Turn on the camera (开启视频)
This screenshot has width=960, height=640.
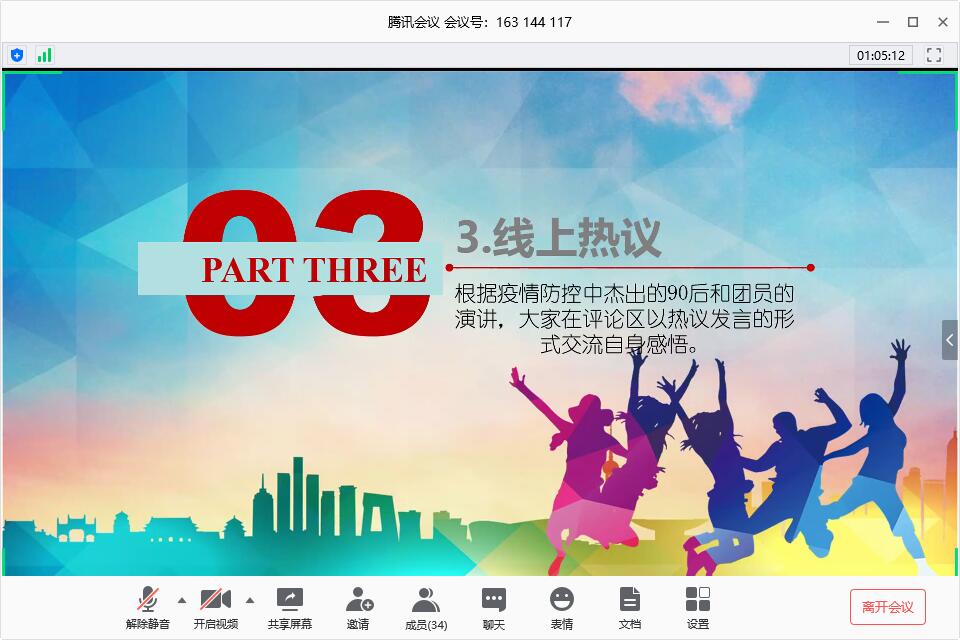point(216,606)
